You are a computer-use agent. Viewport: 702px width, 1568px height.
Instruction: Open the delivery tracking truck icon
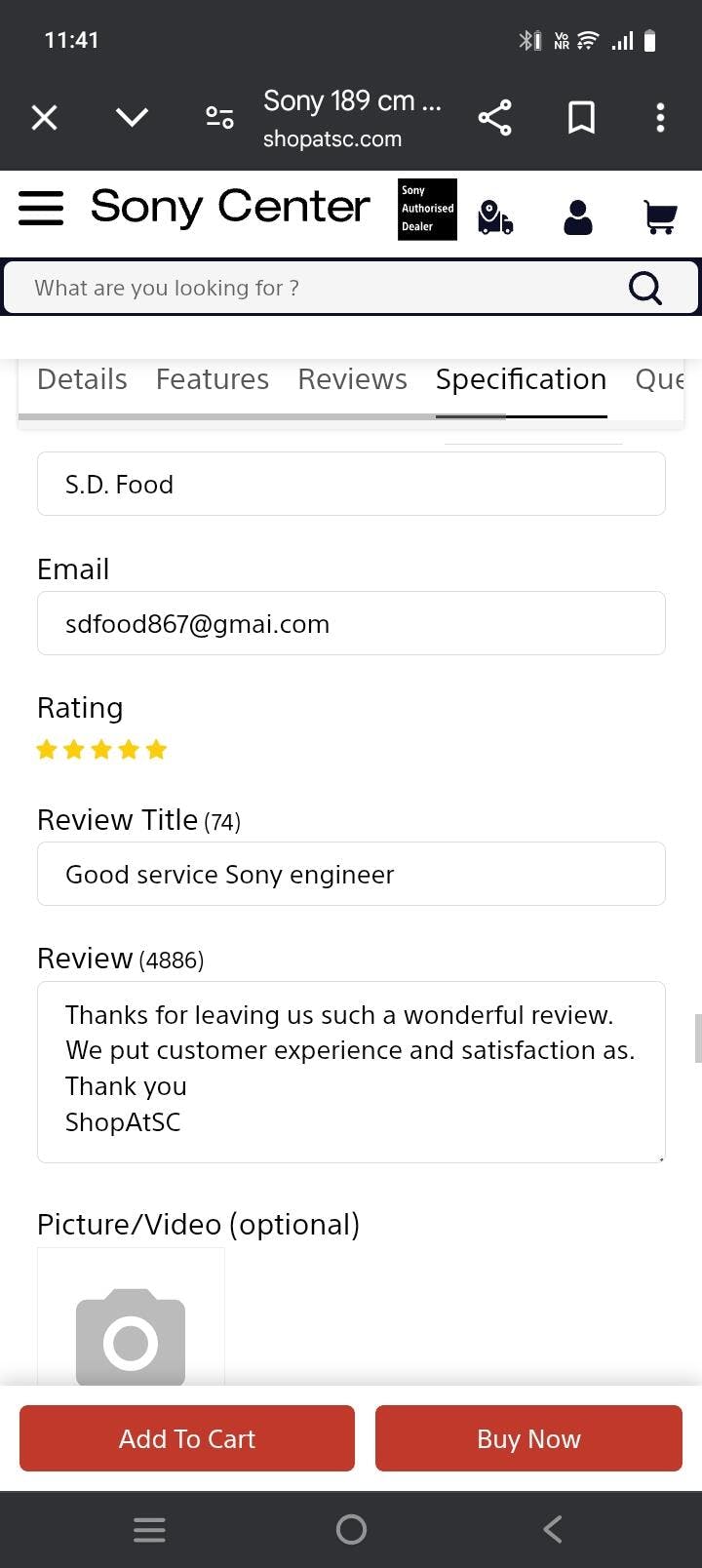(x=495, y=216)
